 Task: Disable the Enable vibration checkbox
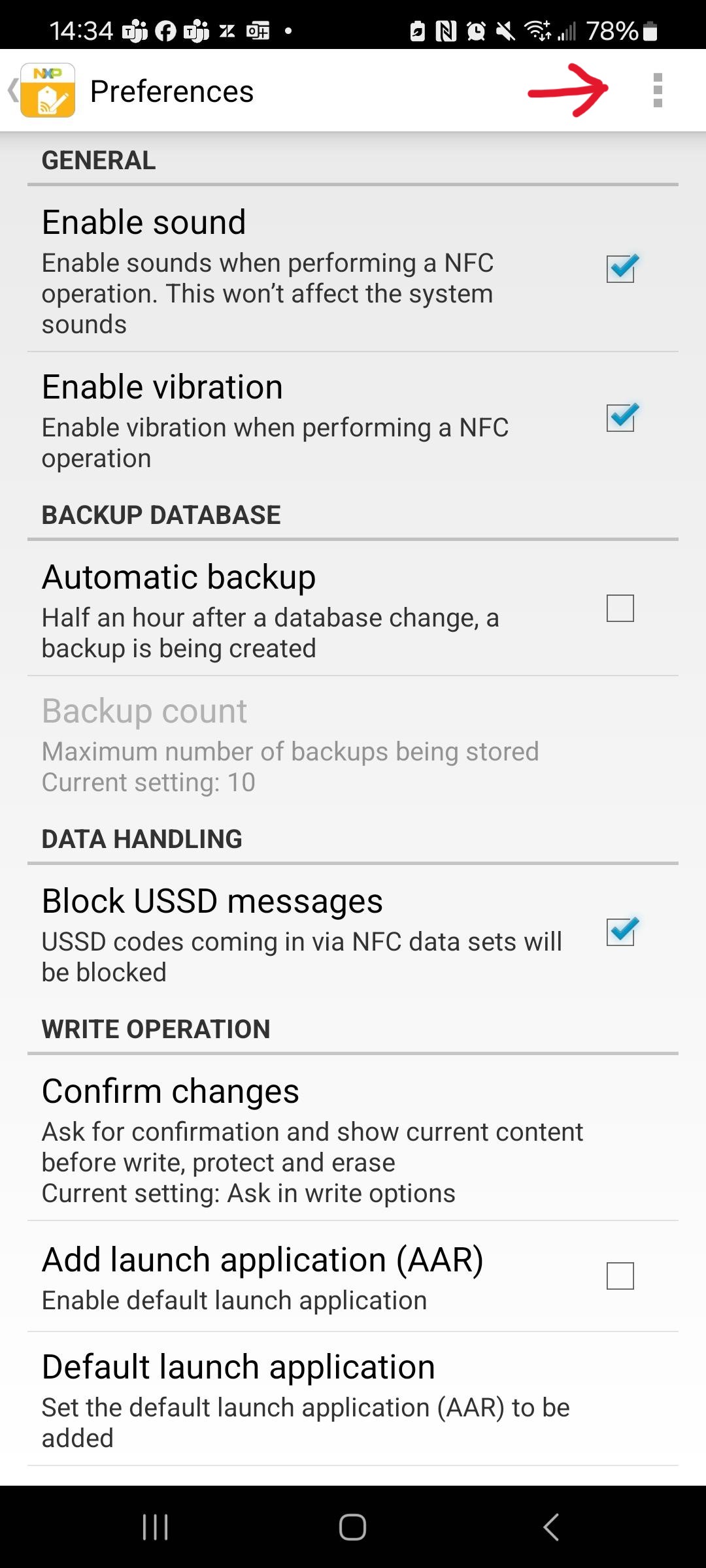(620, 417)
